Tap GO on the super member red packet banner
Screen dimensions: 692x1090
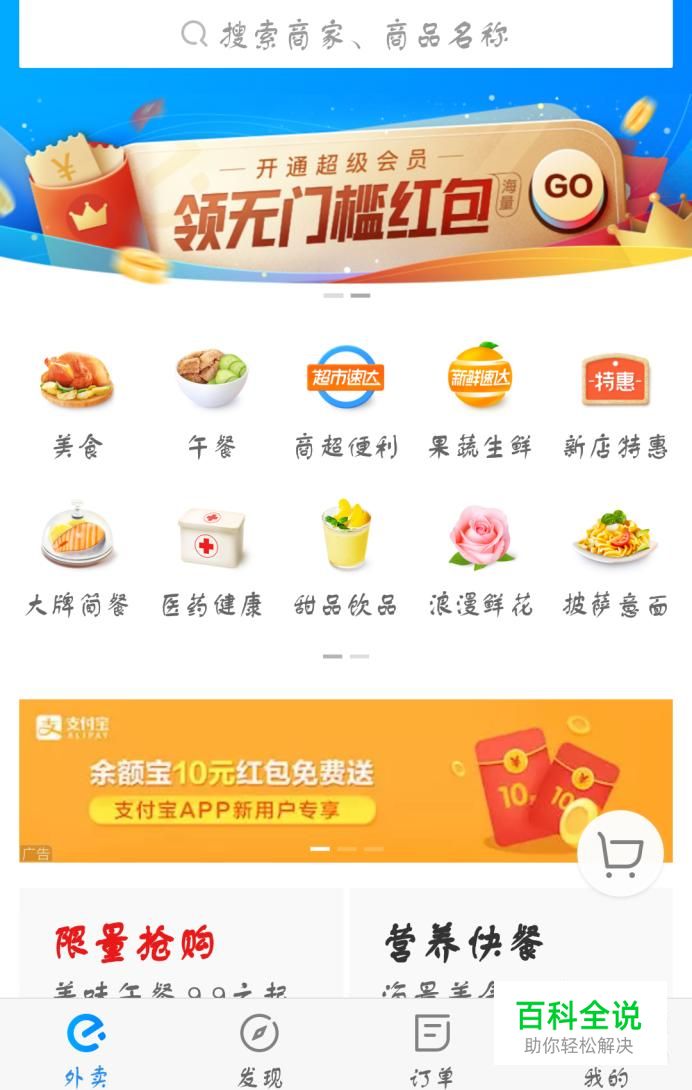[x=568, y=186]
